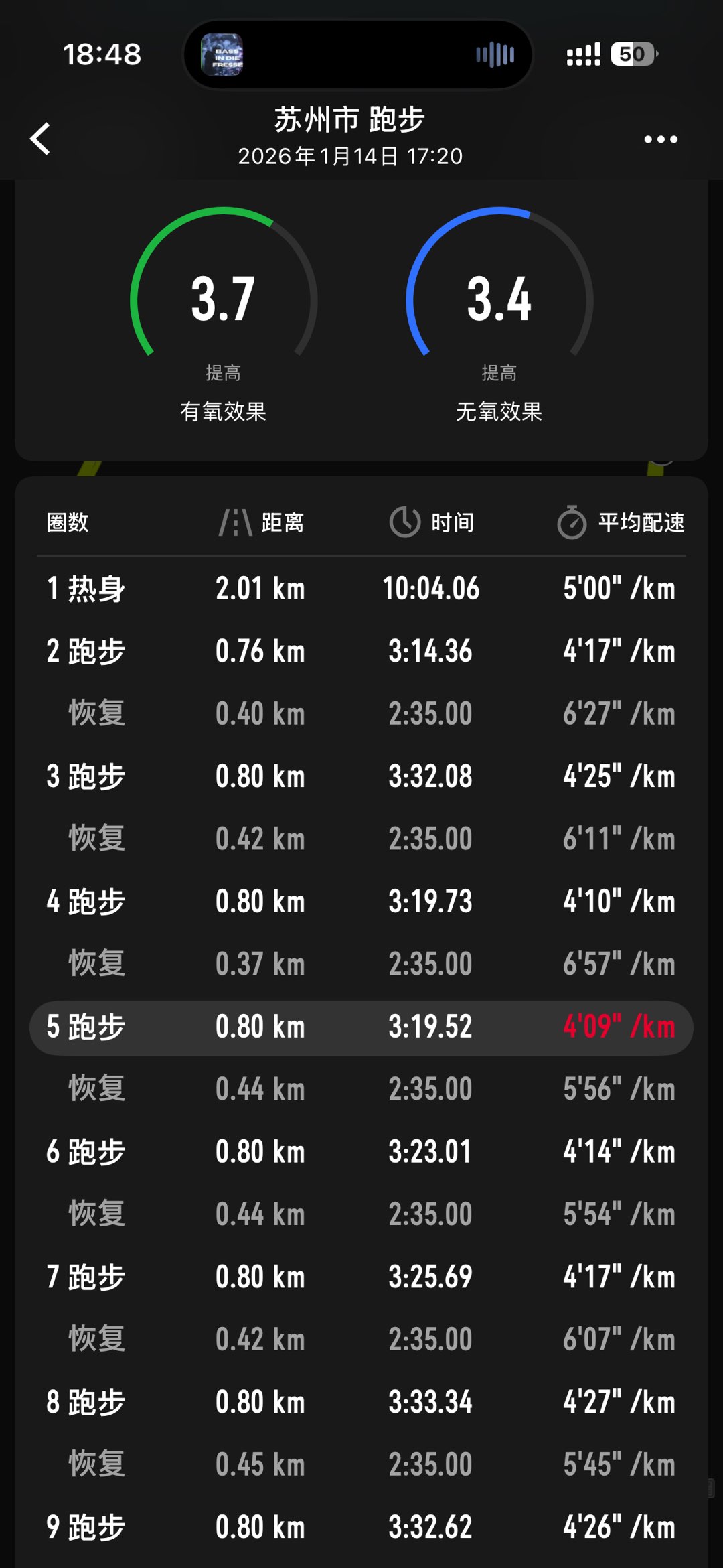Select lap 8 跑步 row
The width and height of the screenshot is (723, 1568).
pos(361,1402)
